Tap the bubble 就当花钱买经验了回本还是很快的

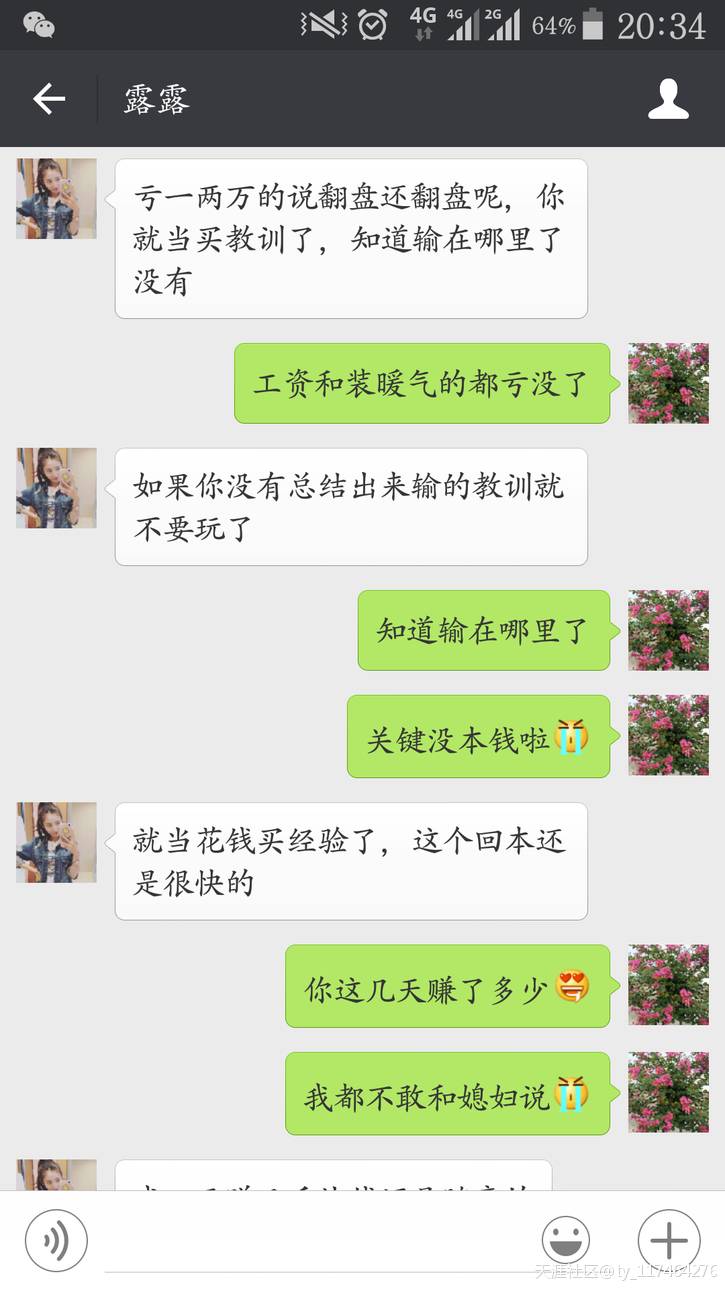coord(350,861)
